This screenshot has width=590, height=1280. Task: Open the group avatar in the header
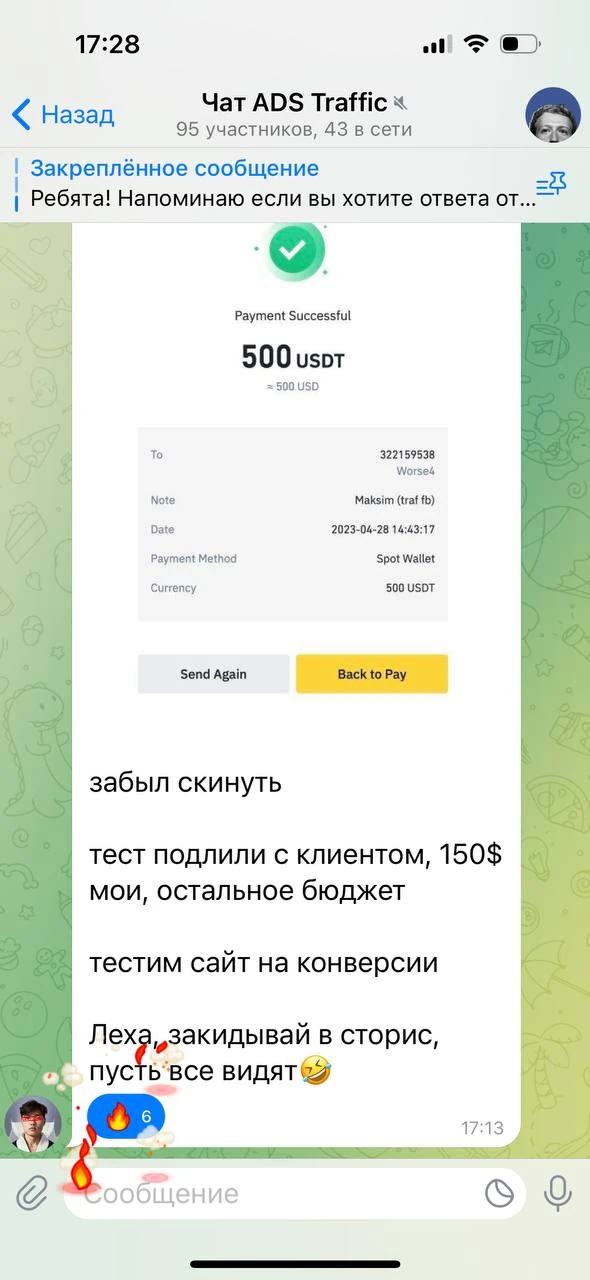pyautogui.click(x=553, y=115)
